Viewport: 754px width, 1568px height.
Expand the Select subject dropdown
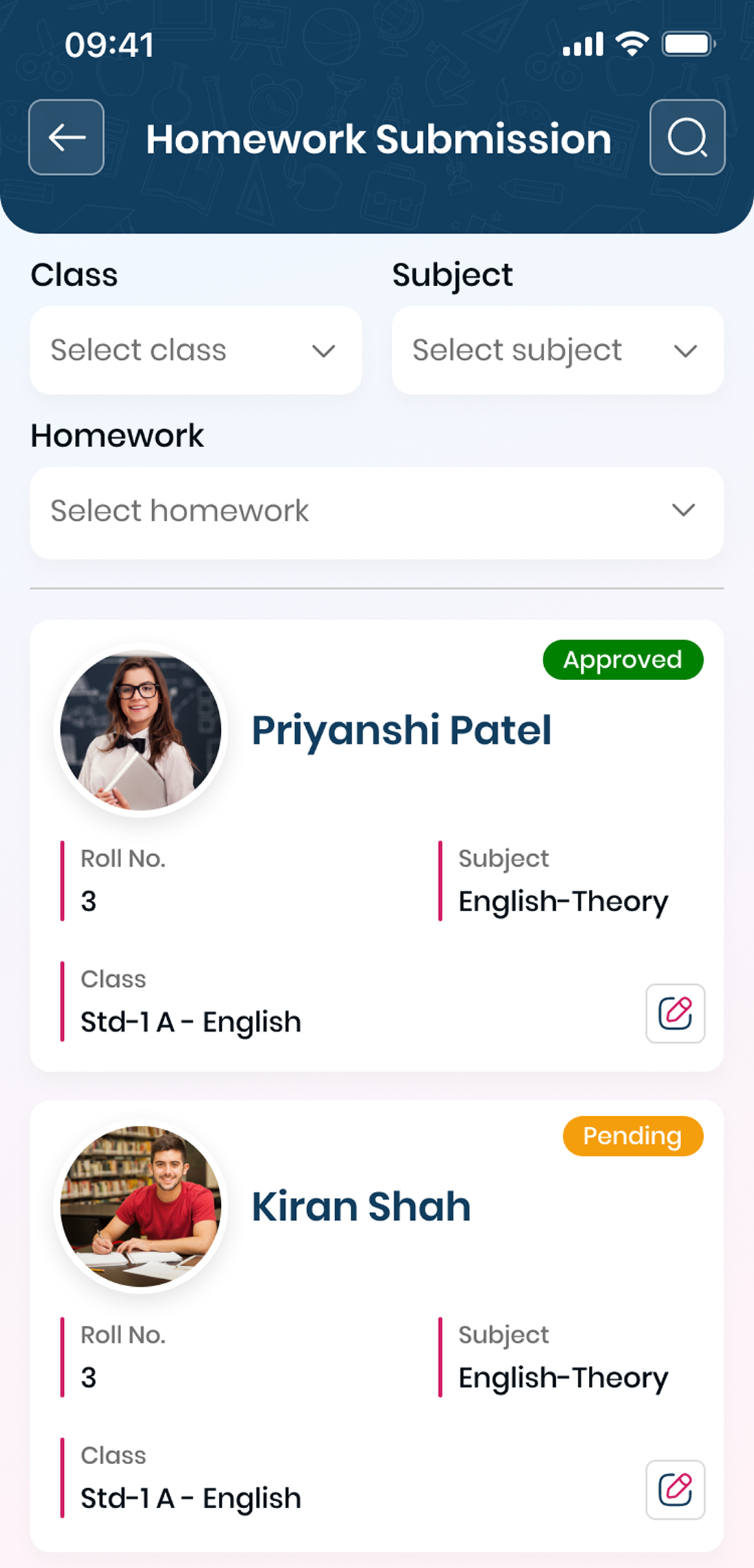tap(558, 350)
